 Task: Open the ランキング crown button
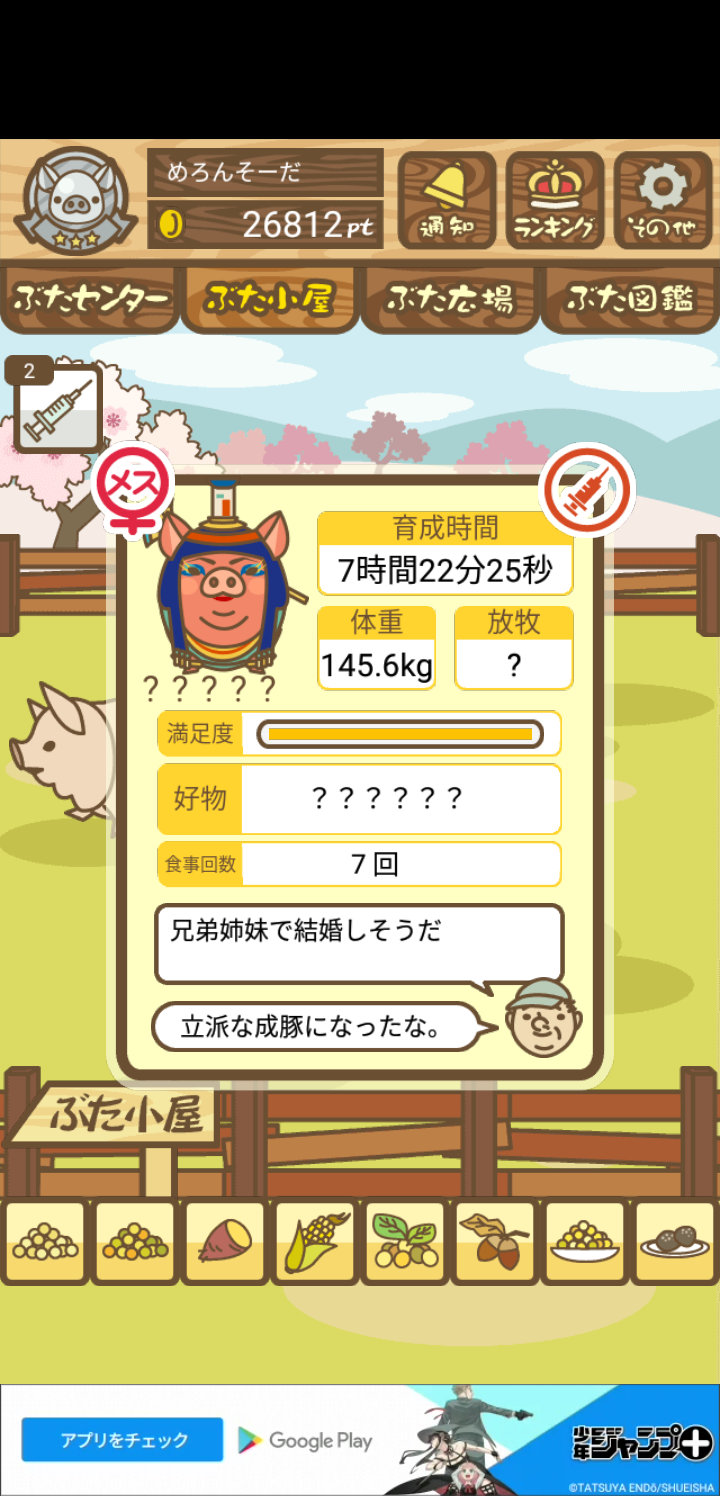[x=555, y=200]
